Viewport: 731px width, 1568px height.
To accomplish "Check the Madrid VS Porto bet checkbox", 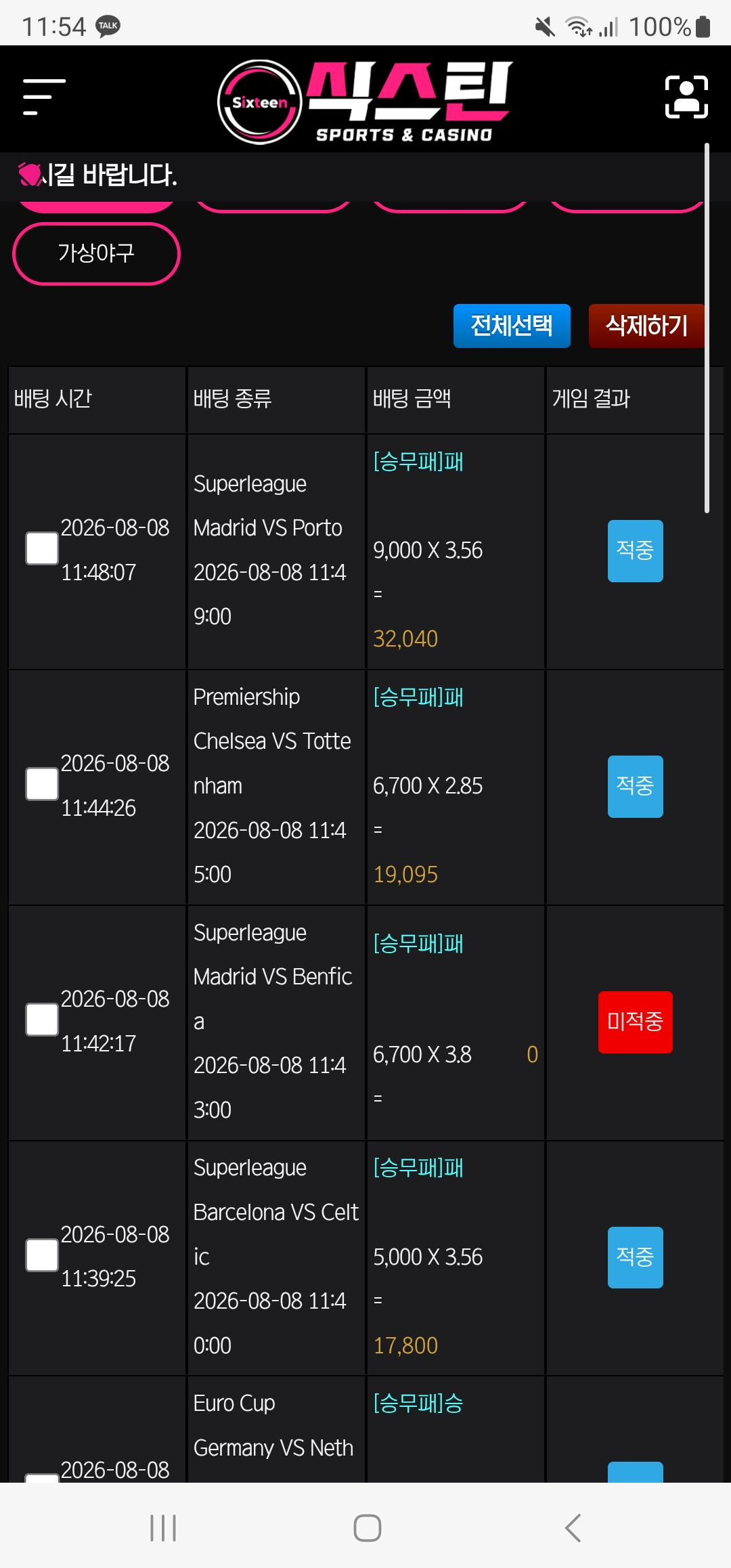I will [42, 548].
